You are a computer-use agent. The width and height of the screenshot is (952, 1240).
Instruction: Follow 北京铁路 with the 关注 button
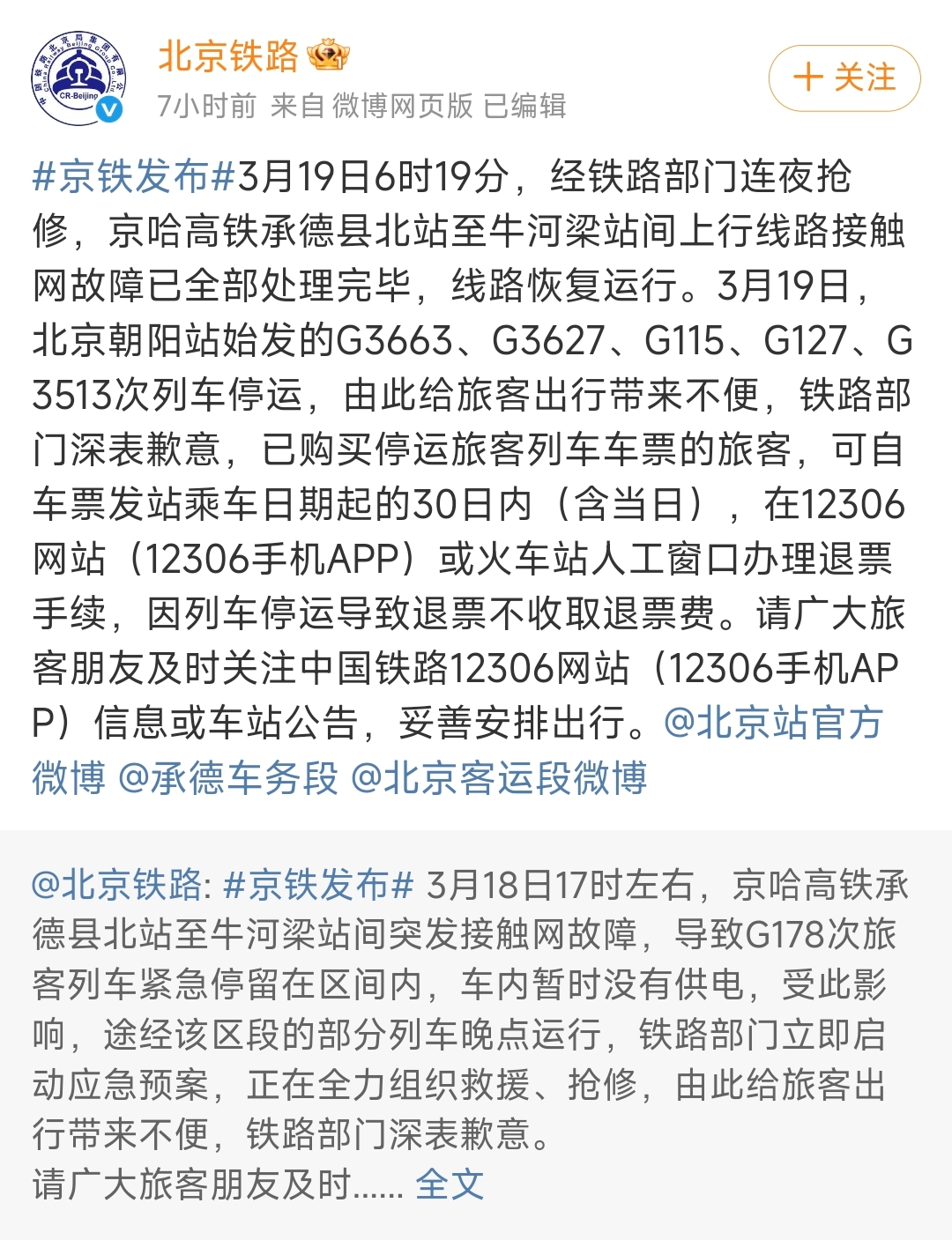tap(844, 78)
